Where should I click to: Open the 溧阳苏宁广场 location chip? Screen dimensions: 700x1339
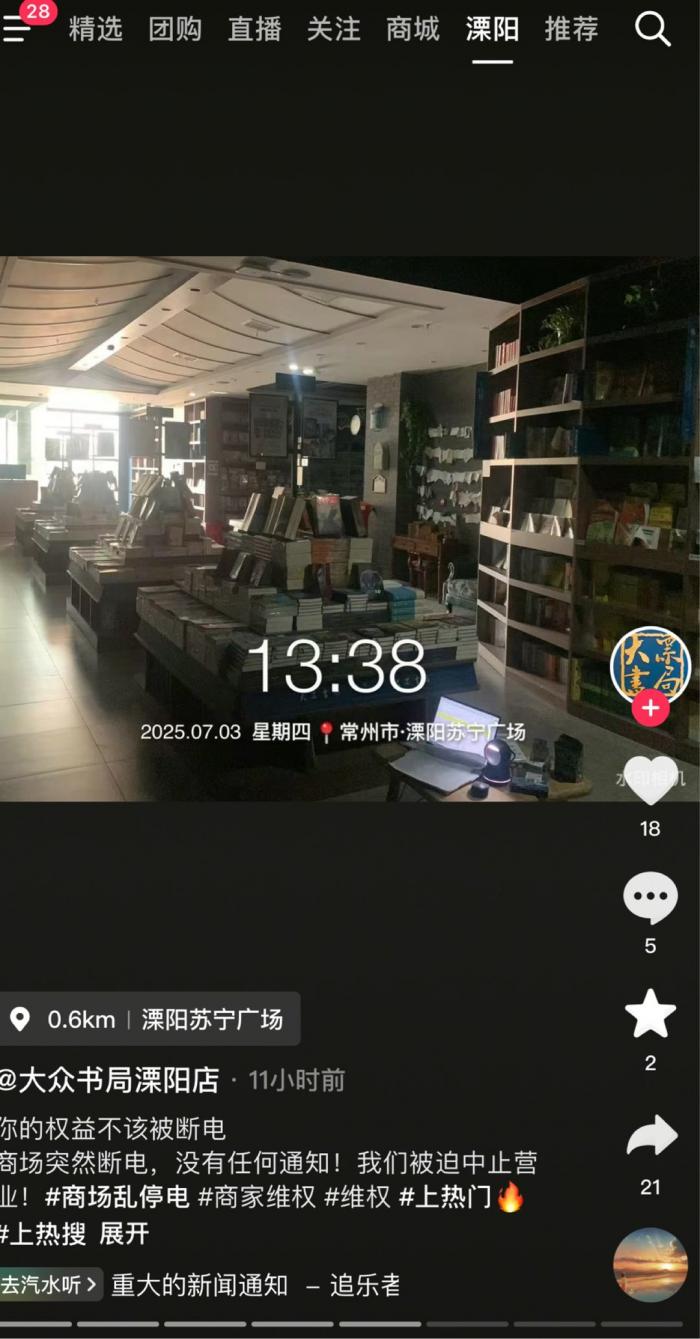[x=147, y=1019]
